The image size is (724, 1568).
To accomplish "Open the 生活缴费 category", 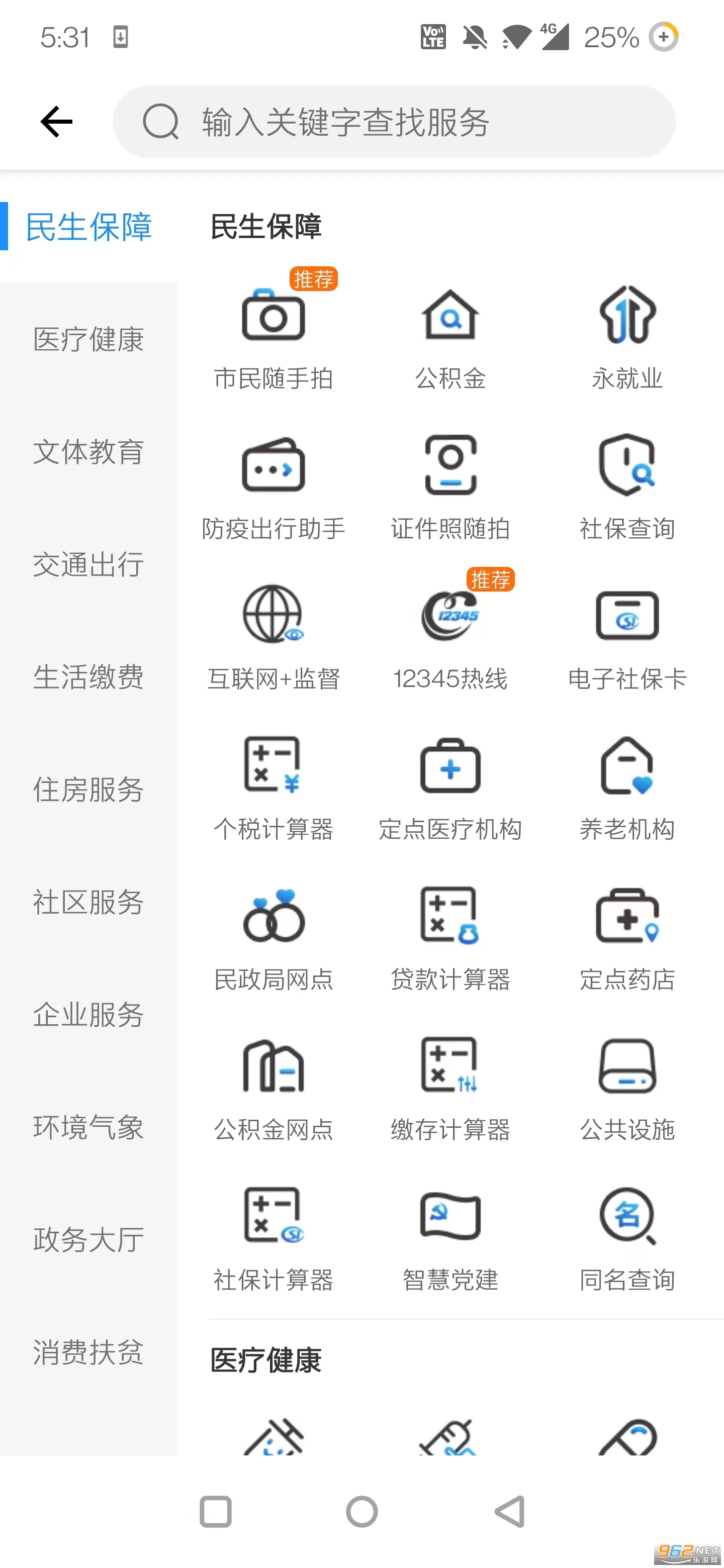I will coord(88,677).
